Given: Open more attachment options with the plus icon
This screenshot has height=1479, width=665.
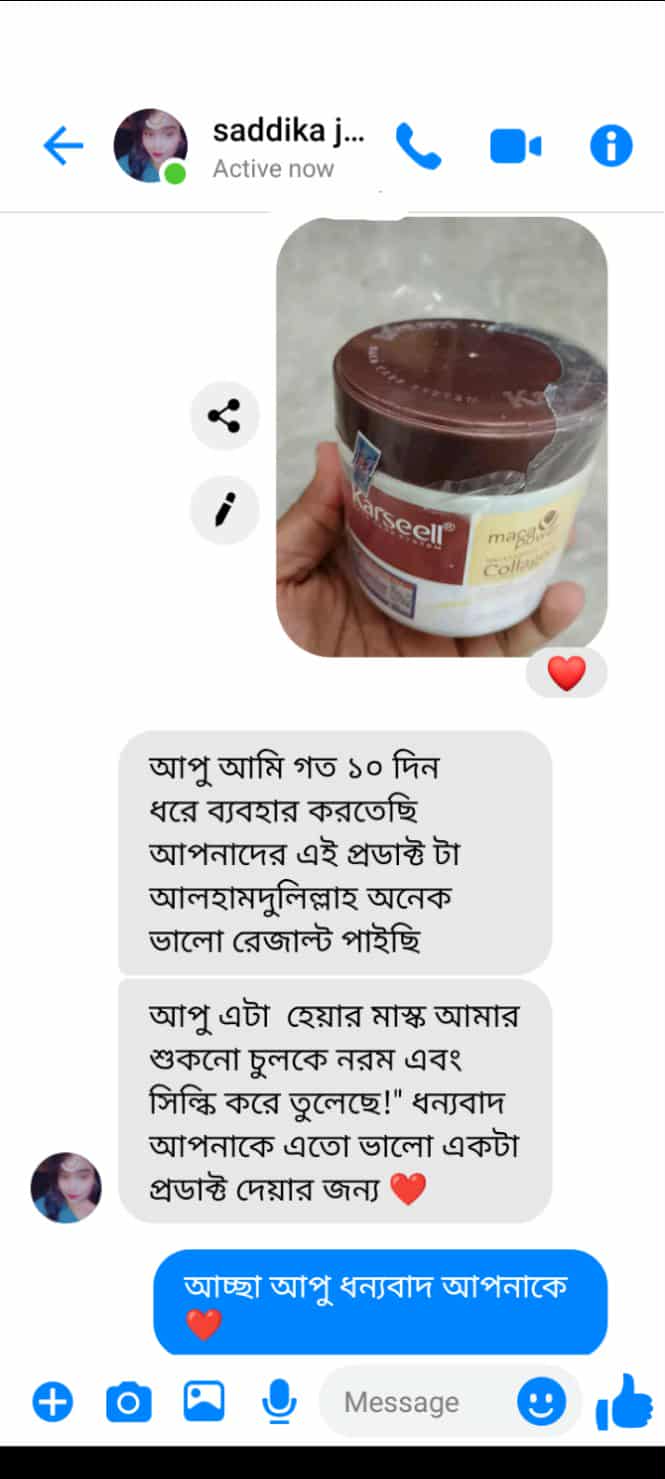Looking at the screenshot, I should (53, 1402).
